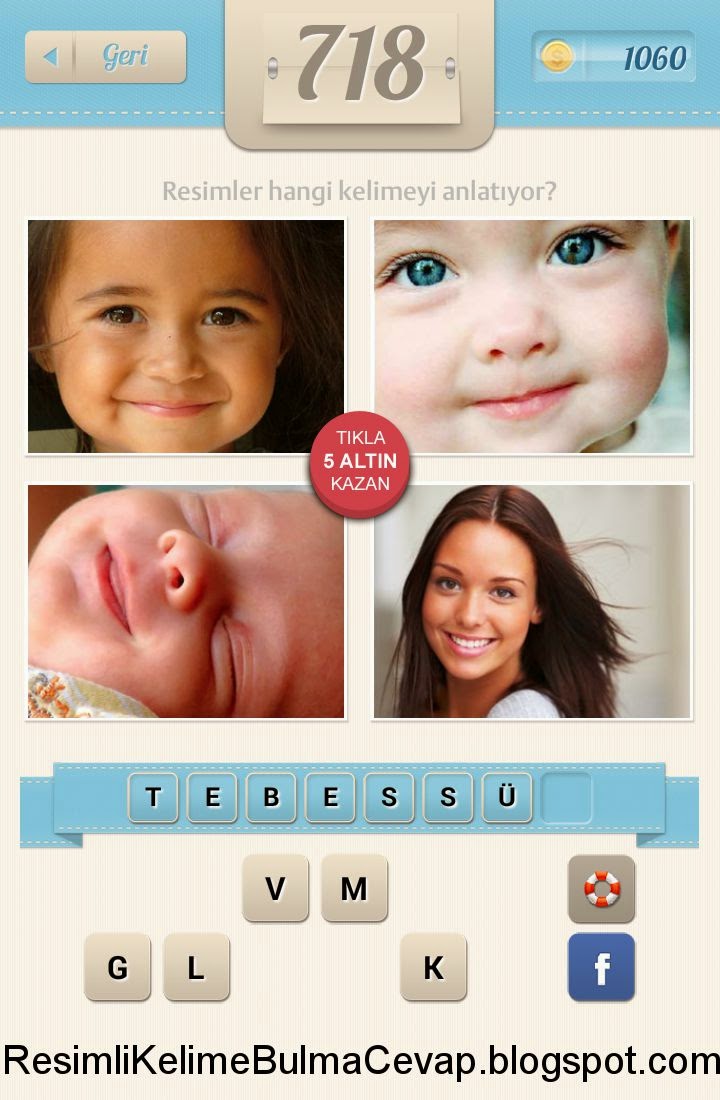720x1100 pixels.
Task: Open the coin balance showing 1060
Action: 614,58
